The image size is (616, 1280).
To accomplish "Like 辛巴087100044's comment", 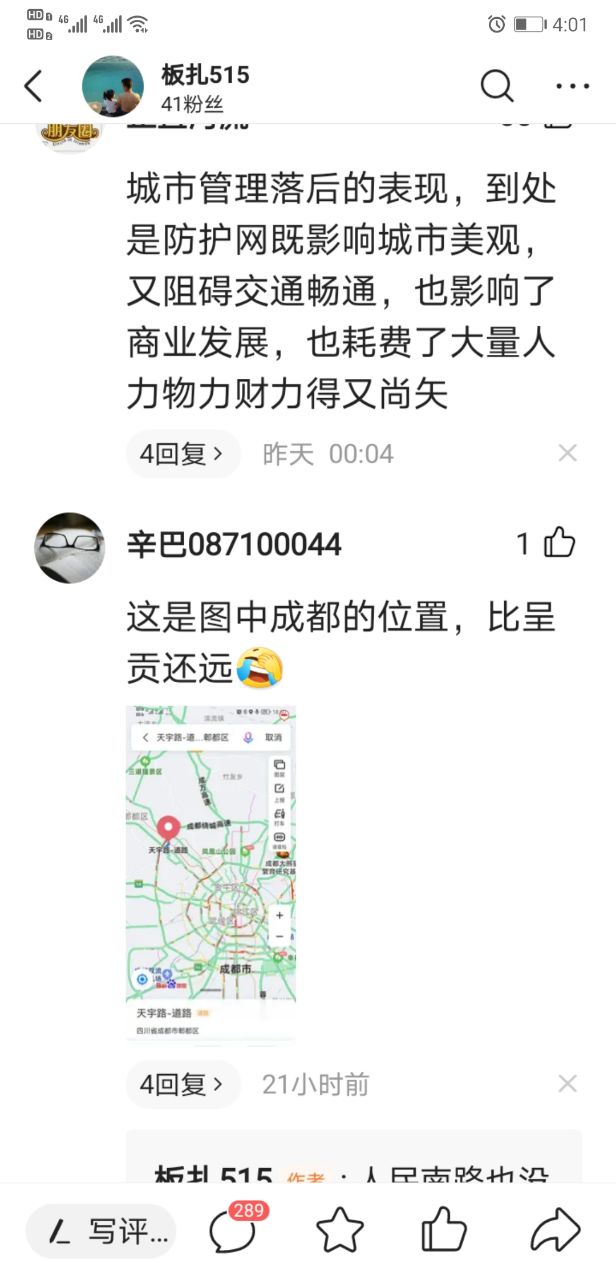I will click(x=559, y=544).
